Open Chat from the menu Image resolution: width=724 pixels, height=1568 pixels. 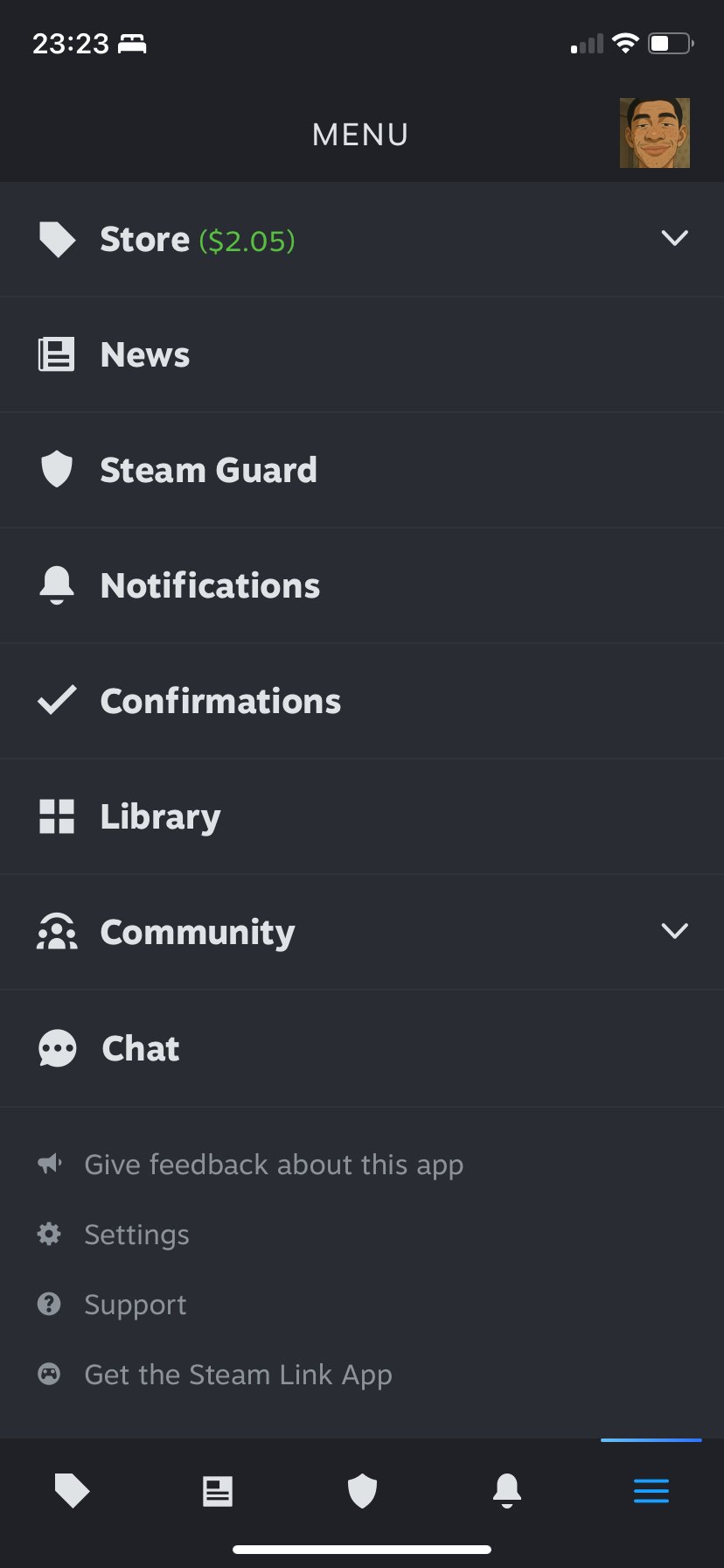(x=140, y=1048)
